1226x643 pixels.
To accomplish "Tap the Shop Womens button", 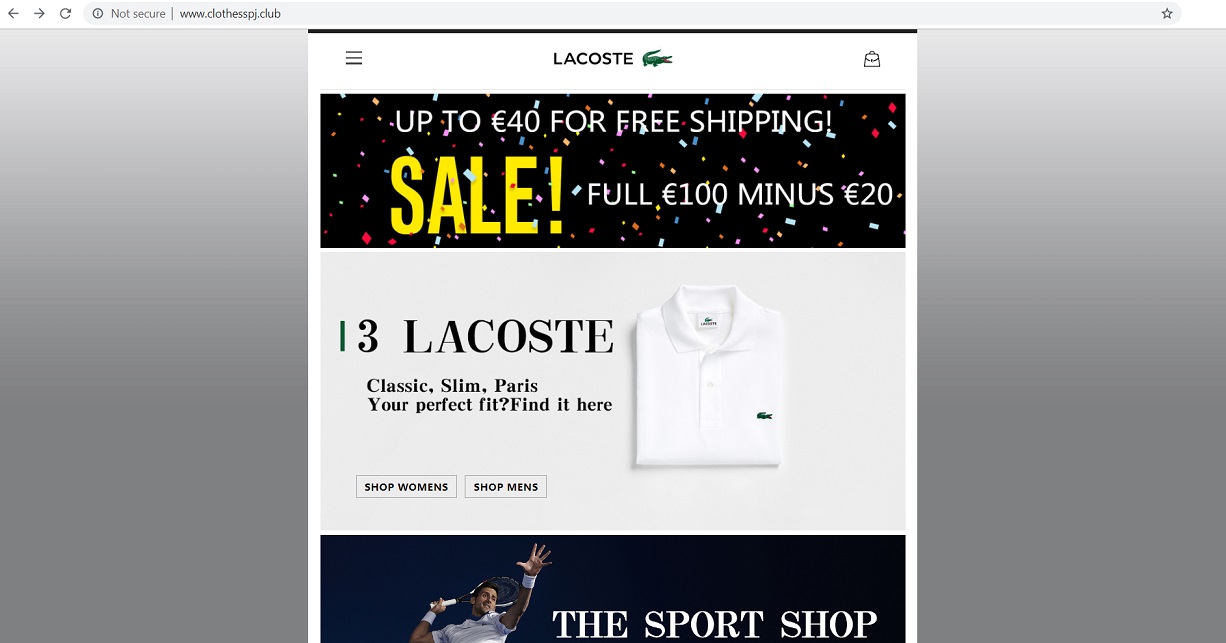I will click(406, 487).
